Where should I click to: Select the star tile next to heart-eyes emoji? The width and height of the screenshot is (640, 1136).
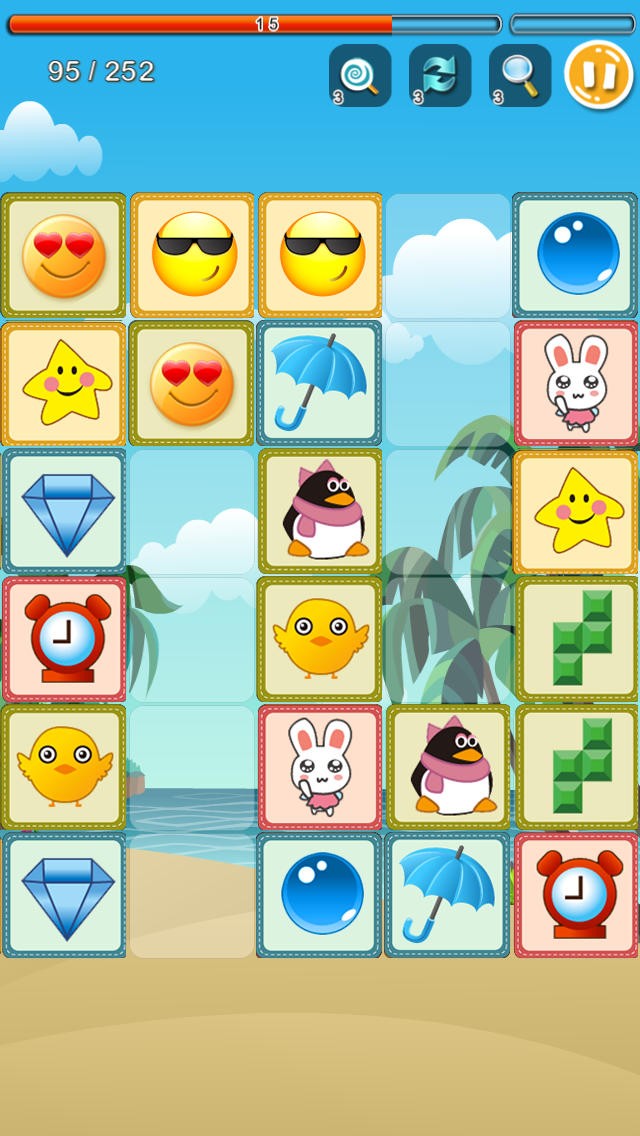click(65, 383)
